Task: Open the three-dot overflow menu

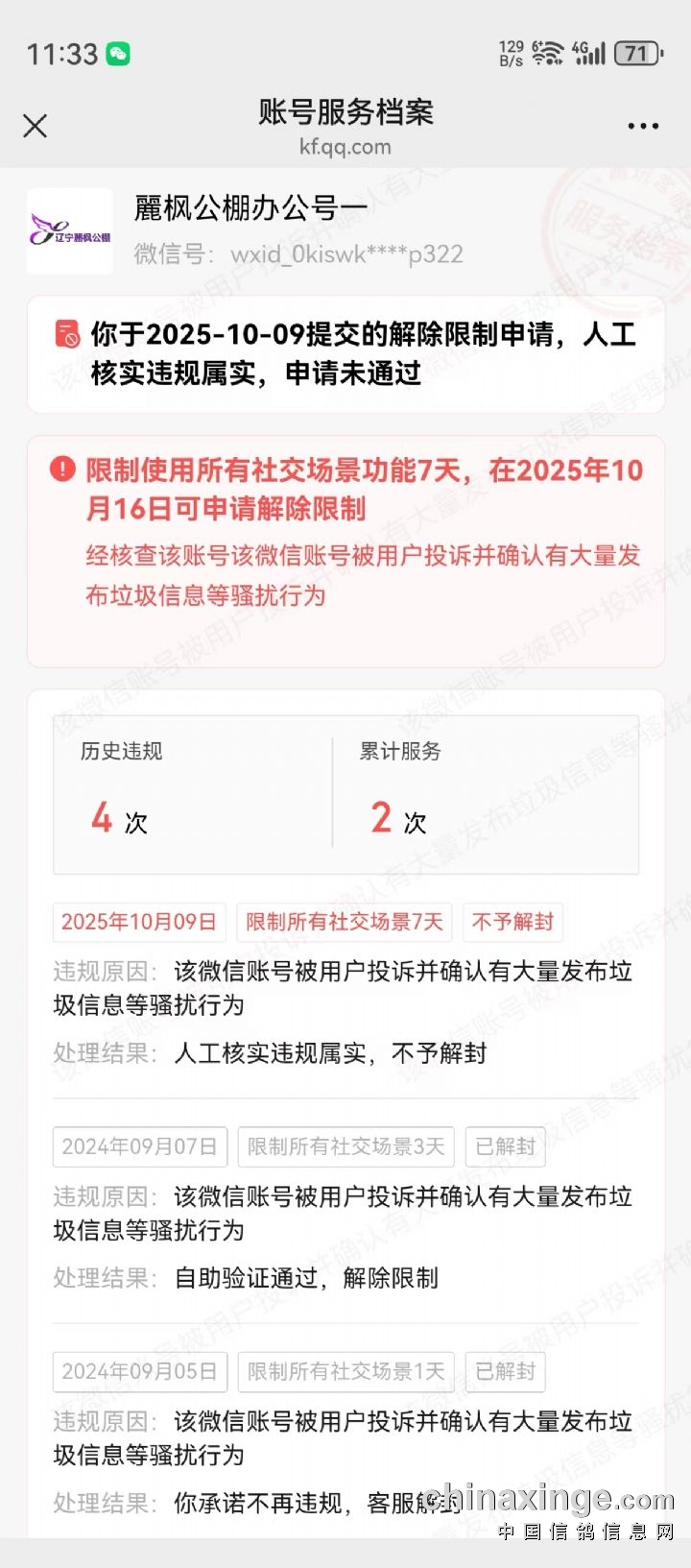Action: (642, 126)
